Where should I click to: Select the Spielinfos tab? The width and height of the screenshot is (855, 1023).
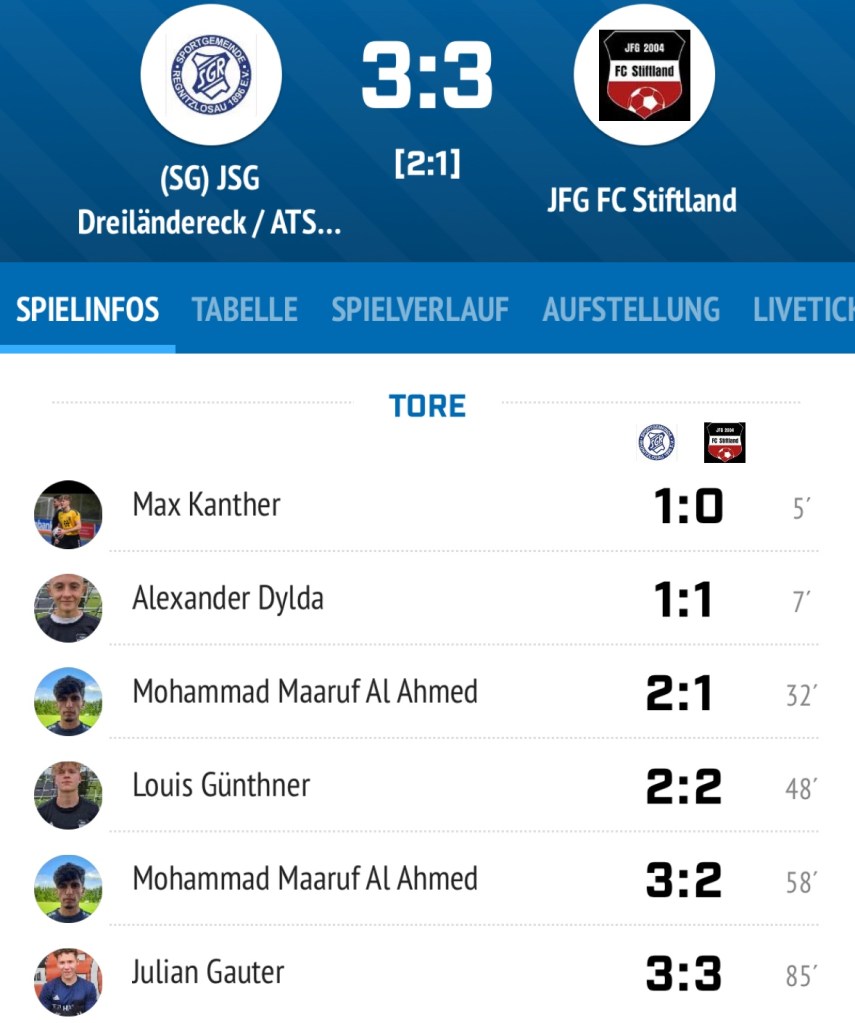88,309
